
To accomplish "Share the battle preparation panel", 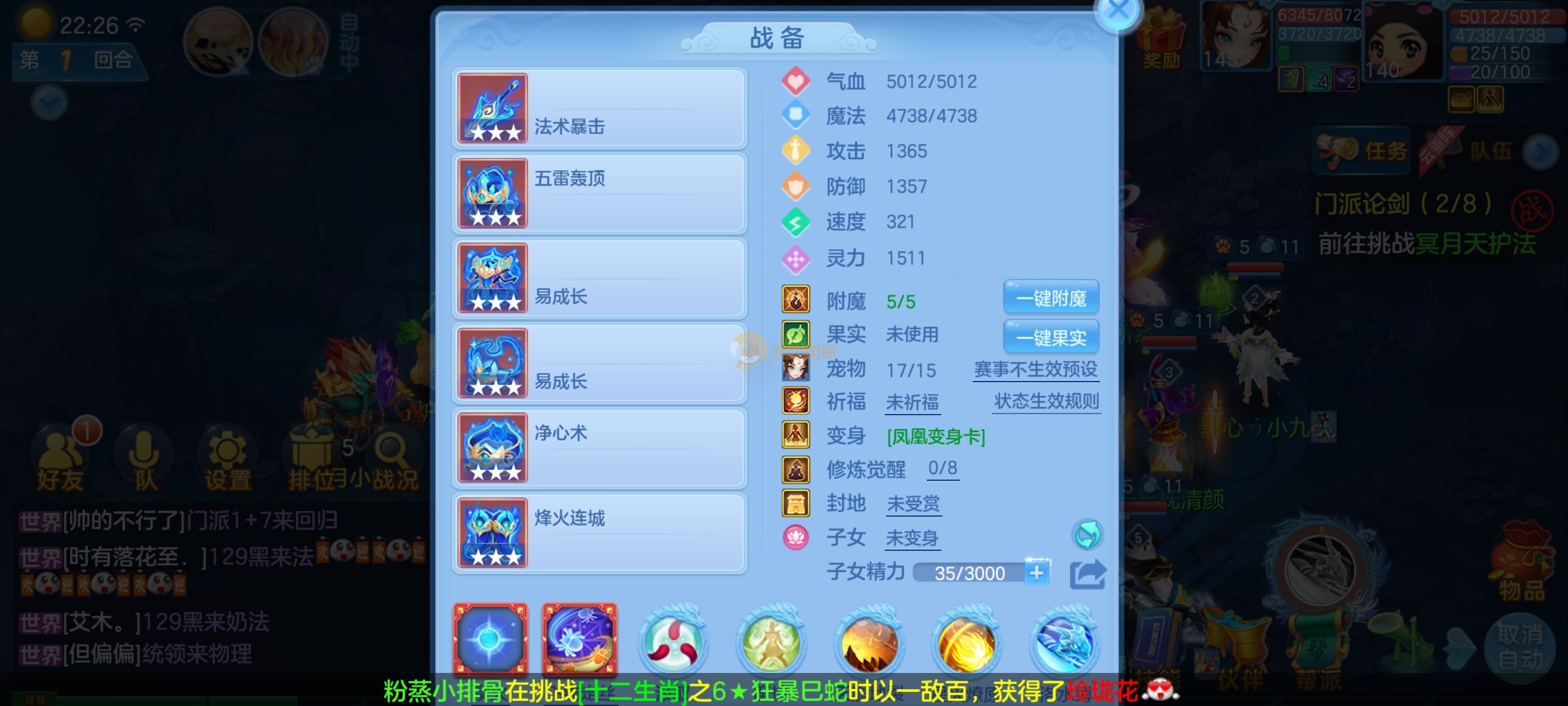I will point(1087,574).
